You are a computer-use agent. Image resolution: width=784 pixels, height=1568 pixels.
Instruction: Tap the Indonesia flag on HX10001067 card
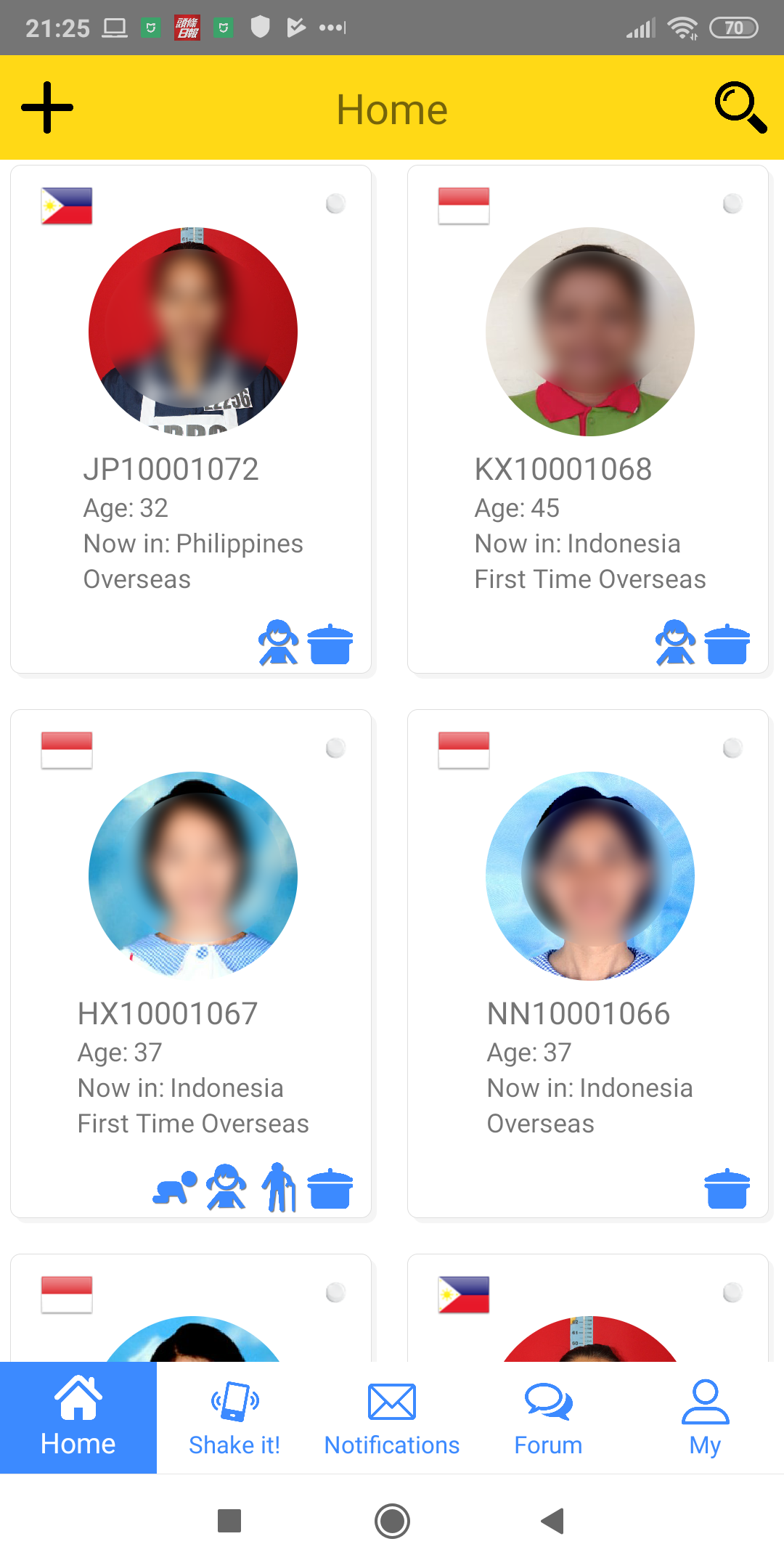(66, 751)
